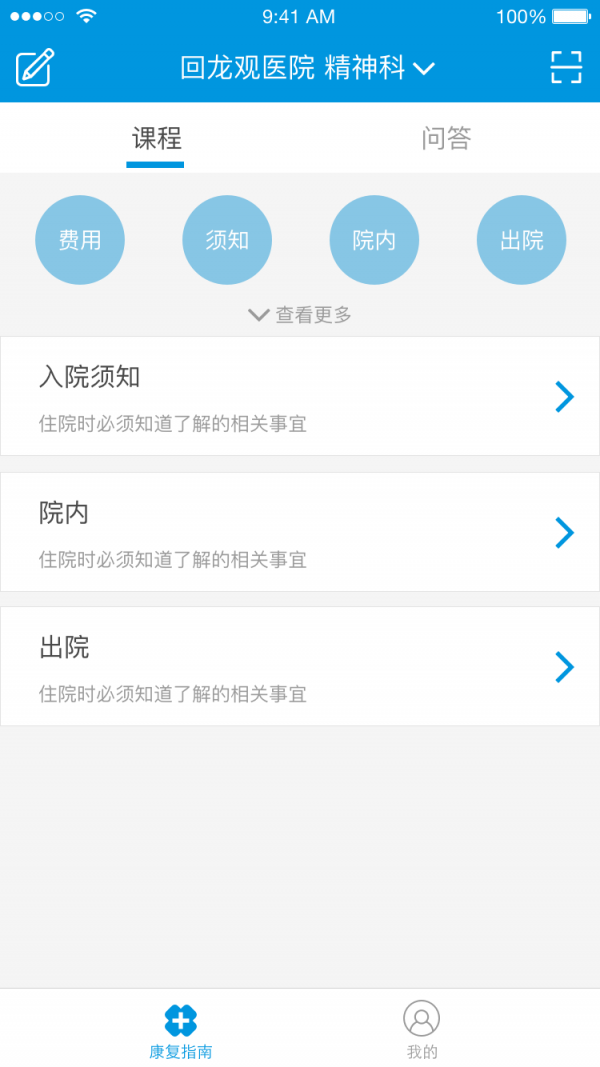This screenshot has height=1067, width=600.
Task: Switch to the 问答 tab
Action: pos(446,139)
